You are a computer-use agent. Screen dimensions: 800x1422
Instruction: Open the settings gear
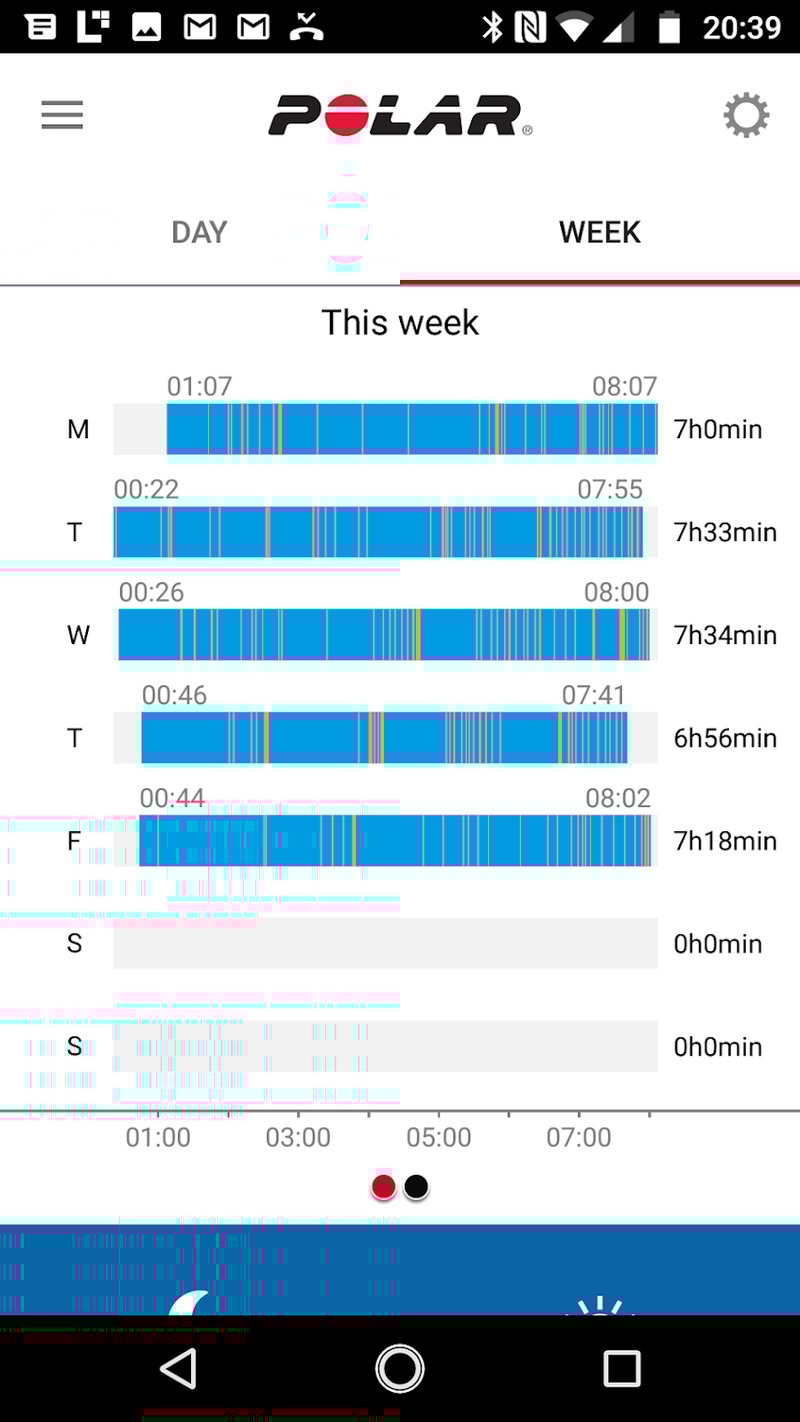746,116
